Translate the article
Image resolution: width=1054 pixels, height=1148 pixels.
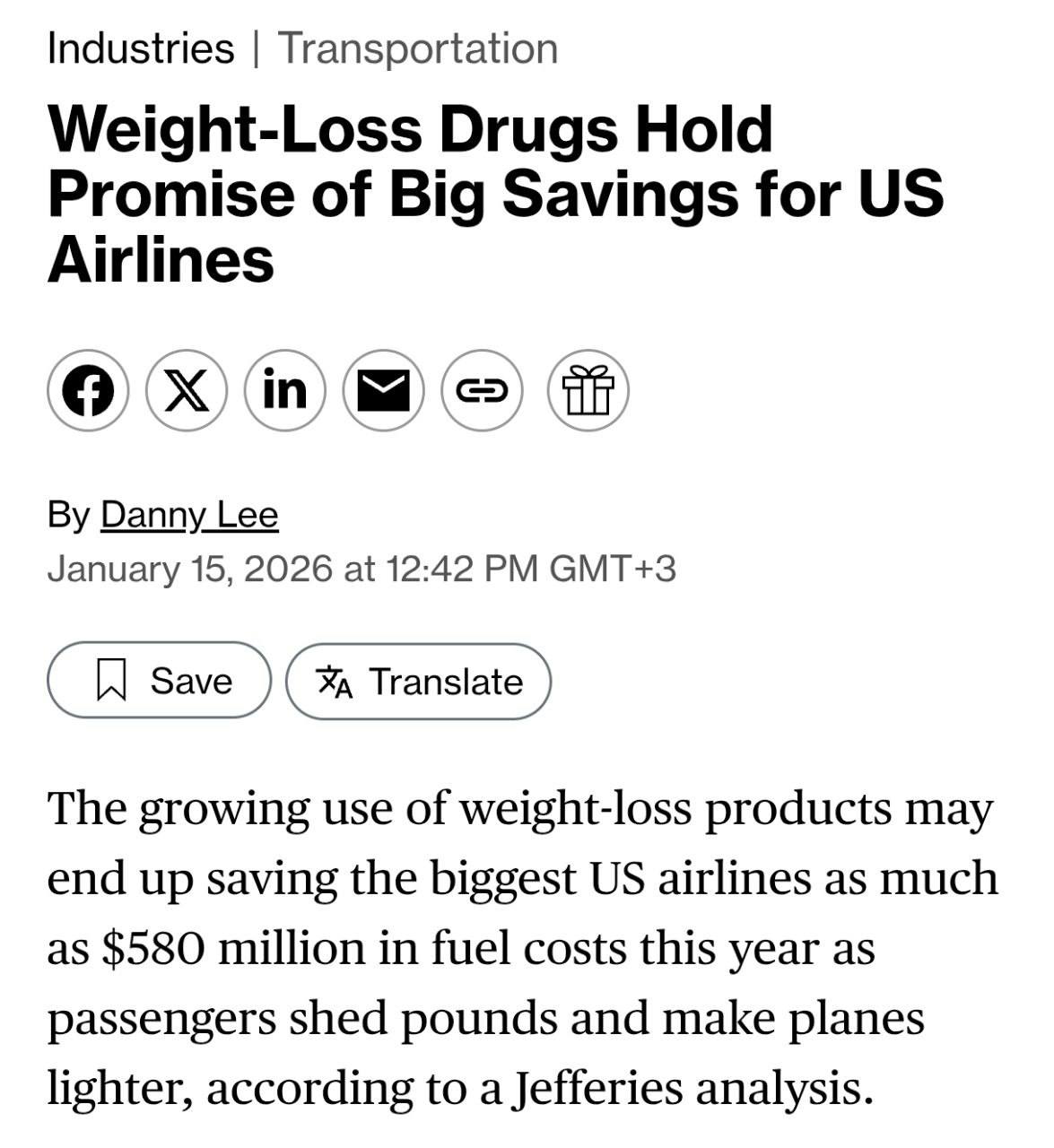418,682
